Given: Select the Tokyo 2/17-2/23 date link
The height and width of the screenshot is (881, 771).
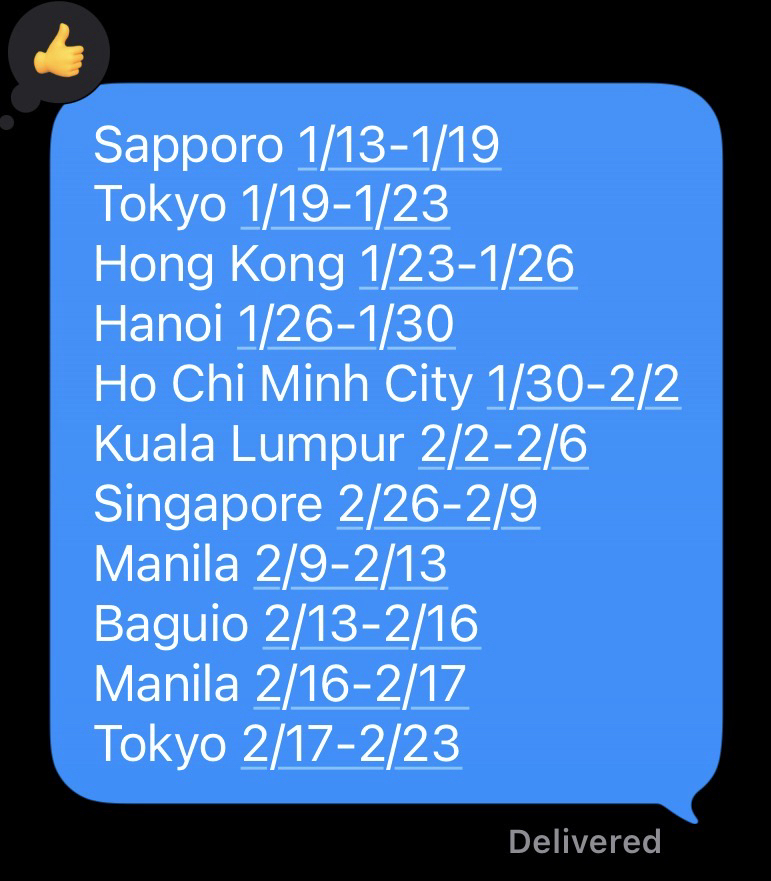Looking at the screenshot, I should tap(351, 745).
